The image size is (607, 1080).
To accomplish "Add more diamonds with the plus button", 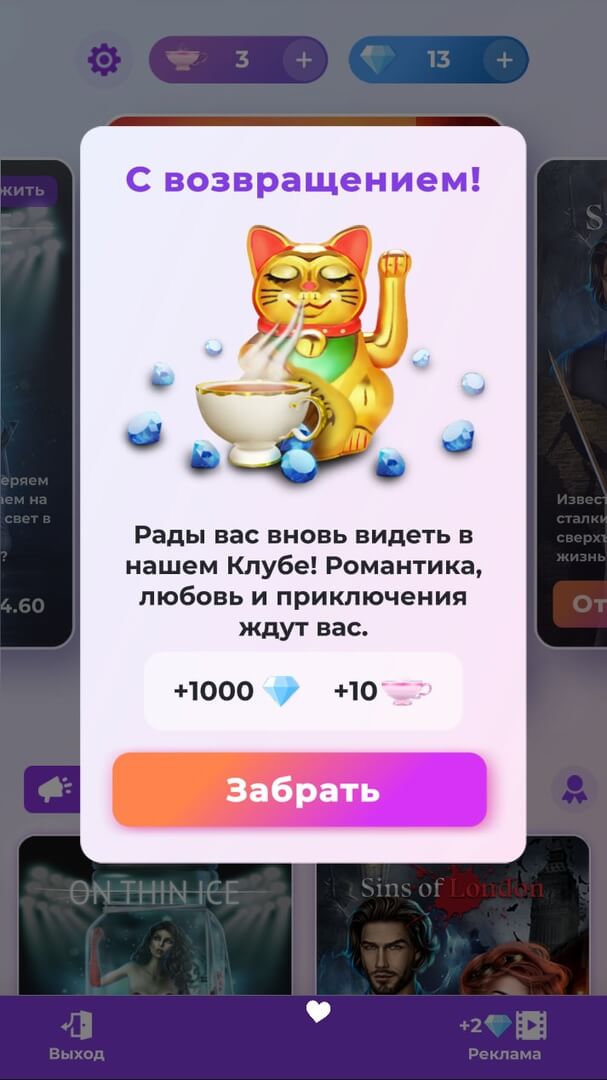I will pos(505,61).
